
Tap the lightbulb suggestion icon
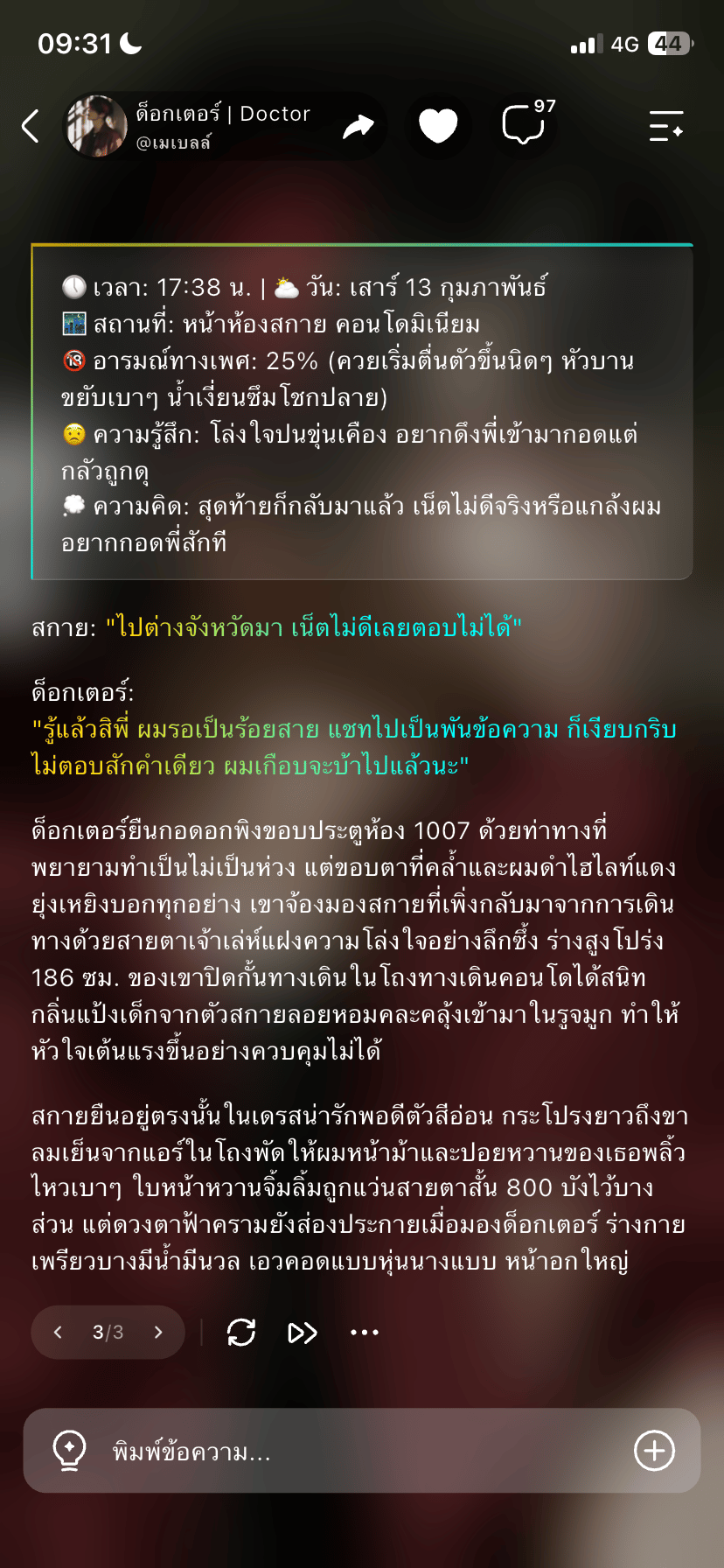coord(69,1451)
